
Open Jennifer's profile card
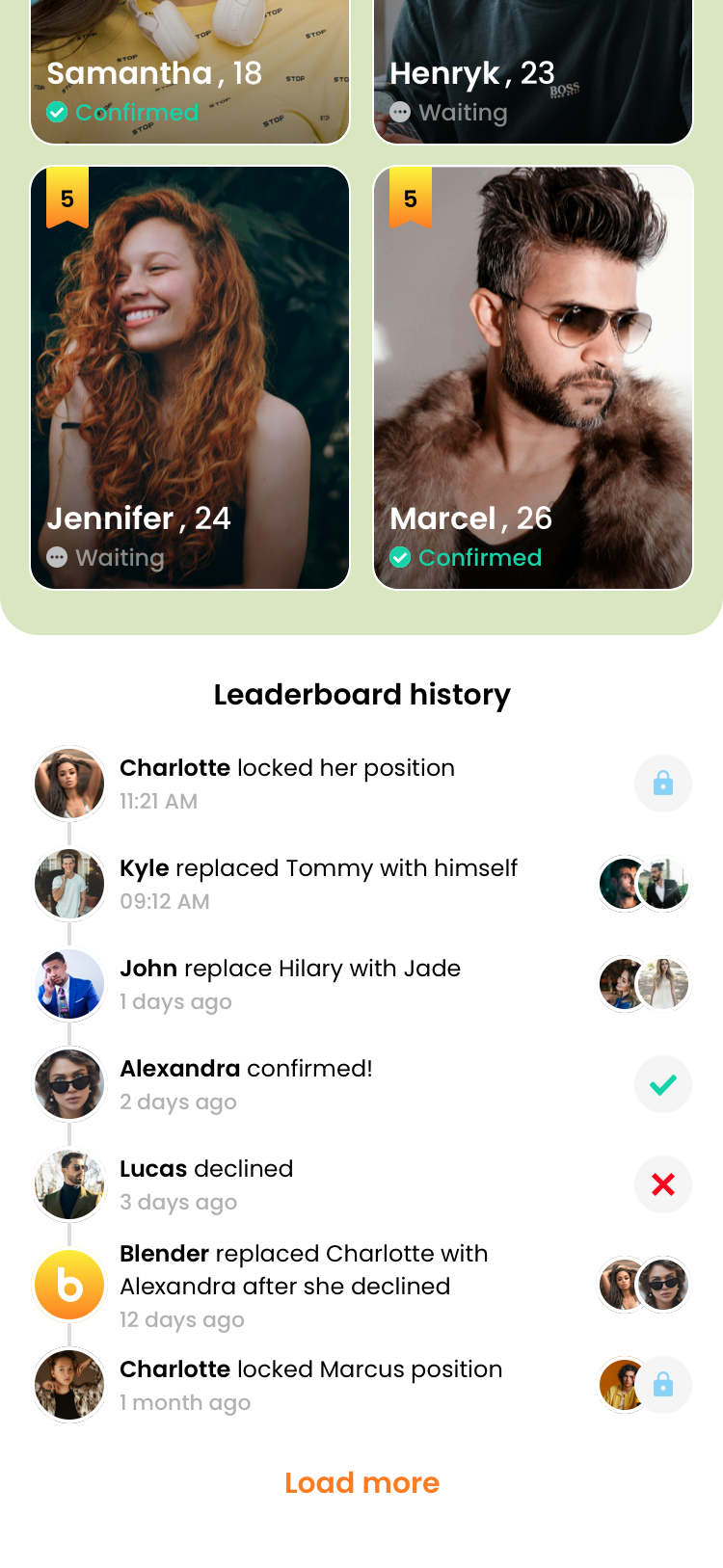pos(190,378)
